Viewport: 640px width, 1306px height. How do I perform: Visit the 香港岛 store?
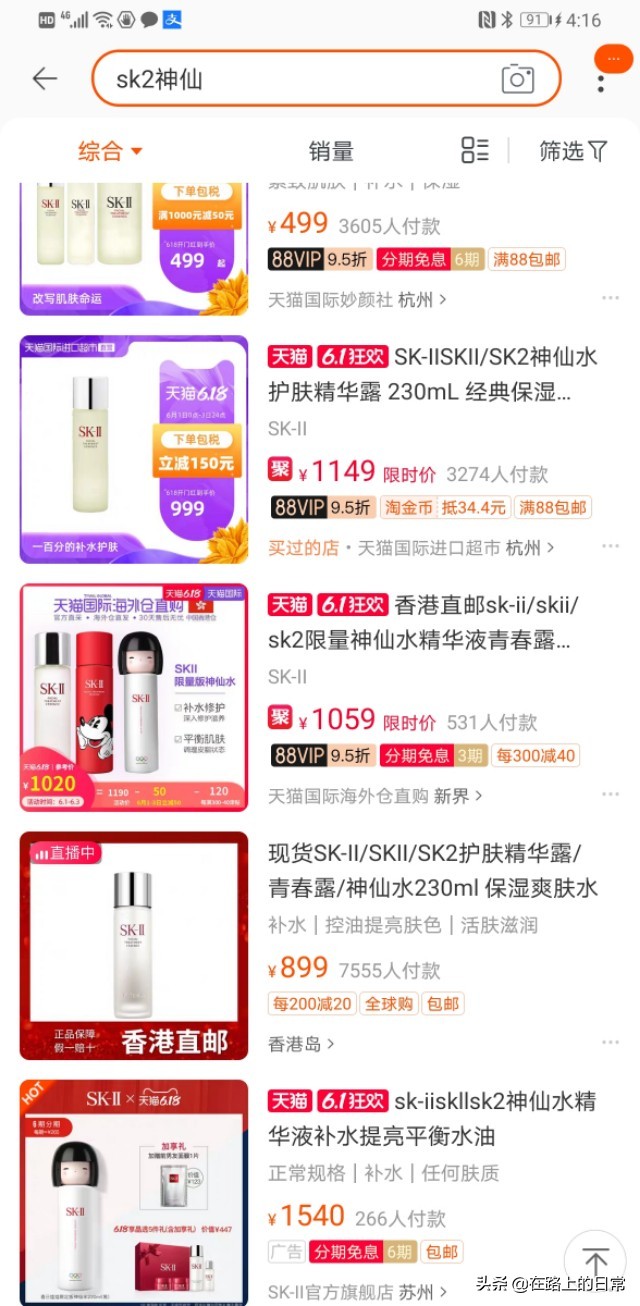[x=301, y=1044]
